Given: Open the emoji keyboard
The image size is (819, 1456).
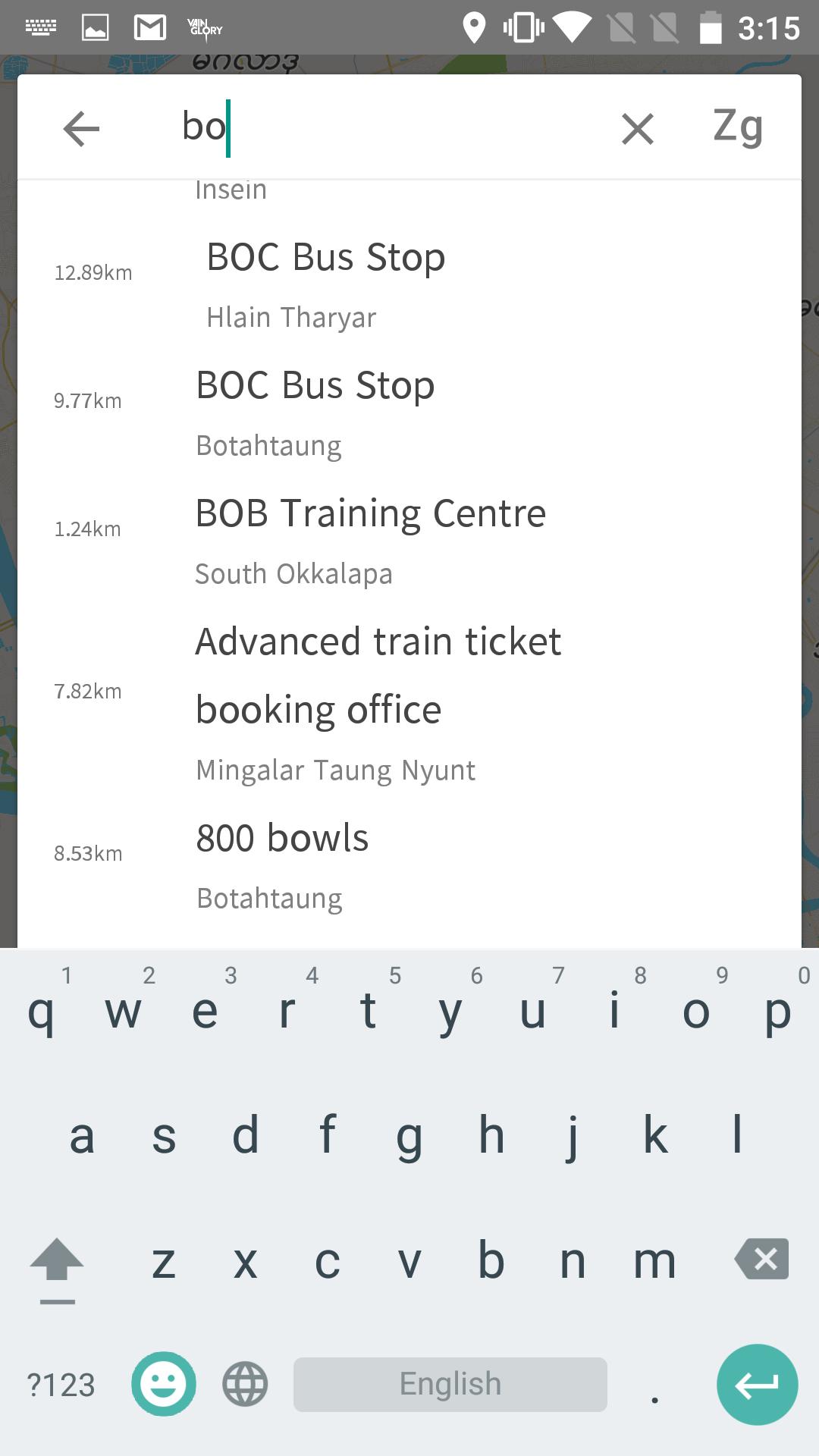Looking at the screenshot, I should (x=163, y=1385).
